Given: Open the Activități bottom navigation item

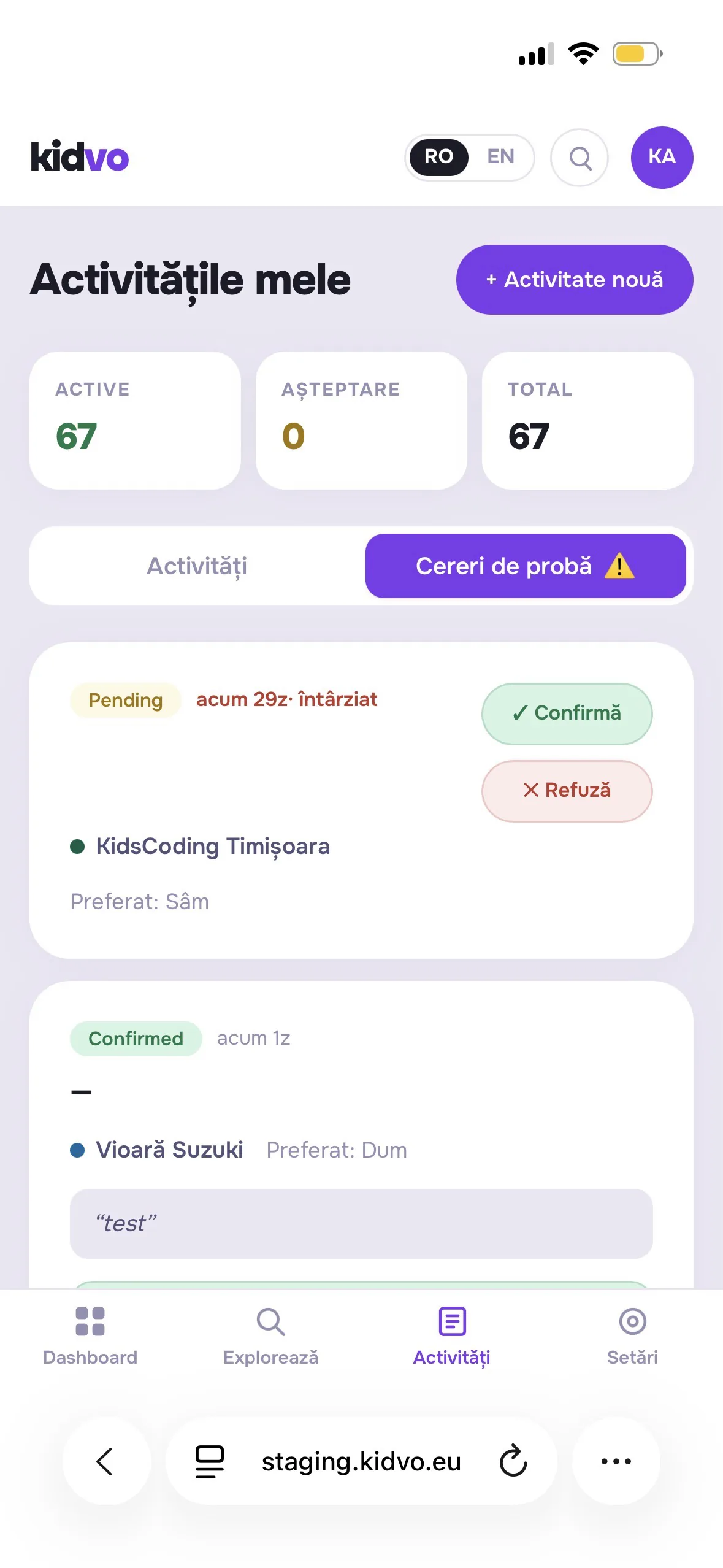Looking at the screenshot, I should pyautogui.click(x=451, y=1335).
